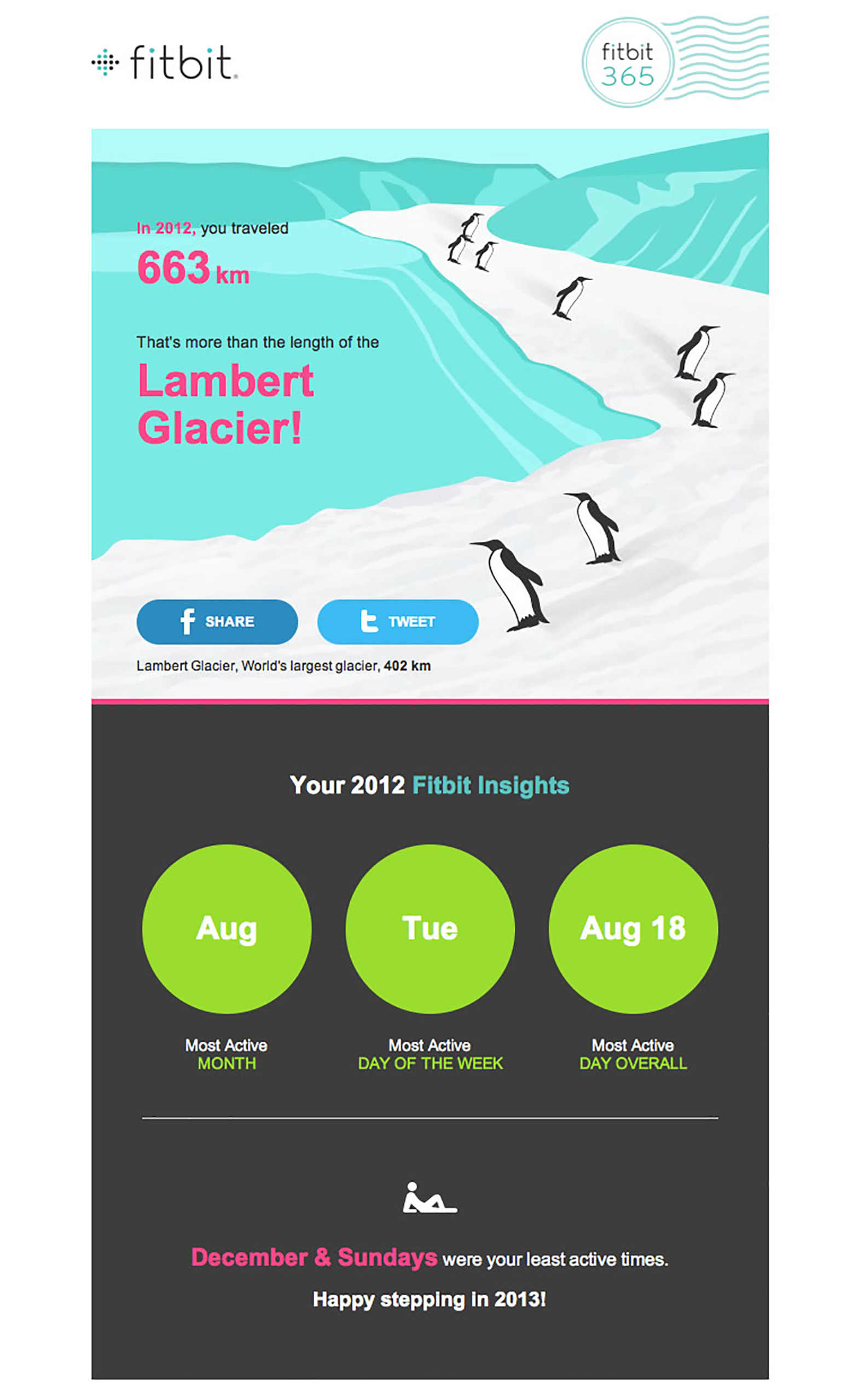The height and width of the screenshot is (1400, 847).
Task: Share the Lambert Glacier result on Facebook
Action: click(217, 622)
